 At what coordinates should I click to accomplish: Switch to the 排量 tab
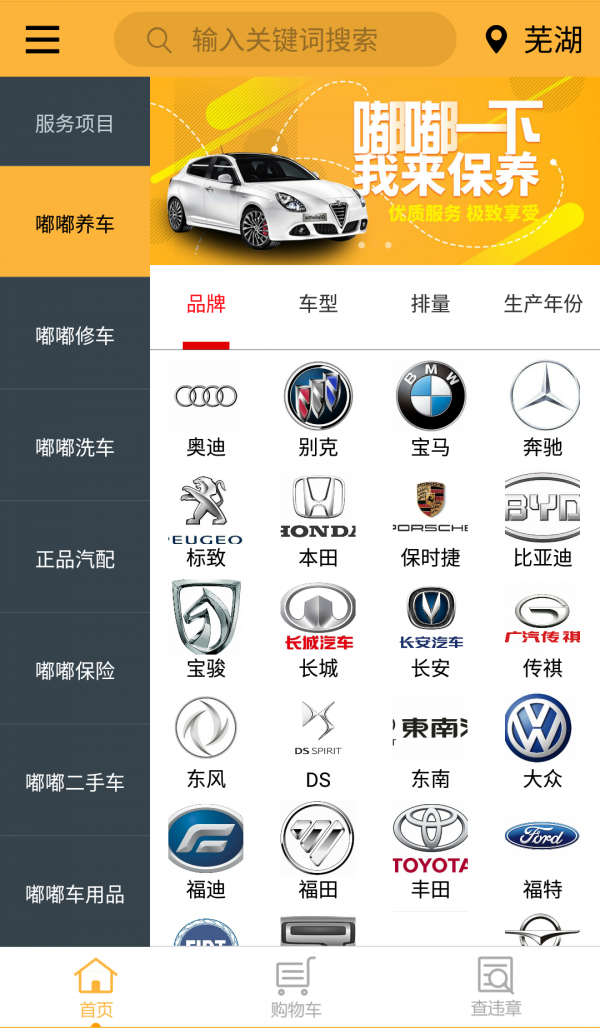[x=430, y=304]
